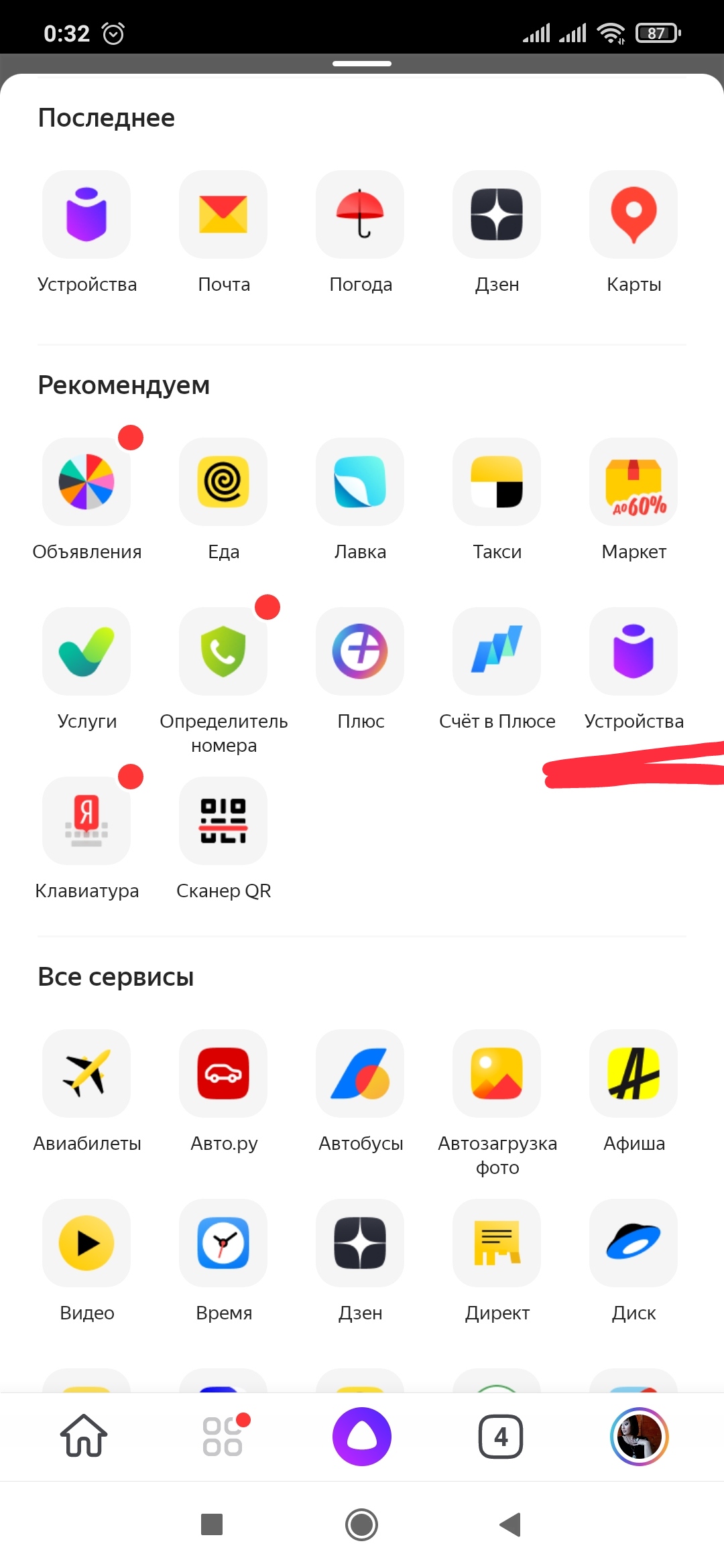This screenshot has width=724, height=1568.
Task: Open Авиабилеты in all services
Action: (86, 1073)
